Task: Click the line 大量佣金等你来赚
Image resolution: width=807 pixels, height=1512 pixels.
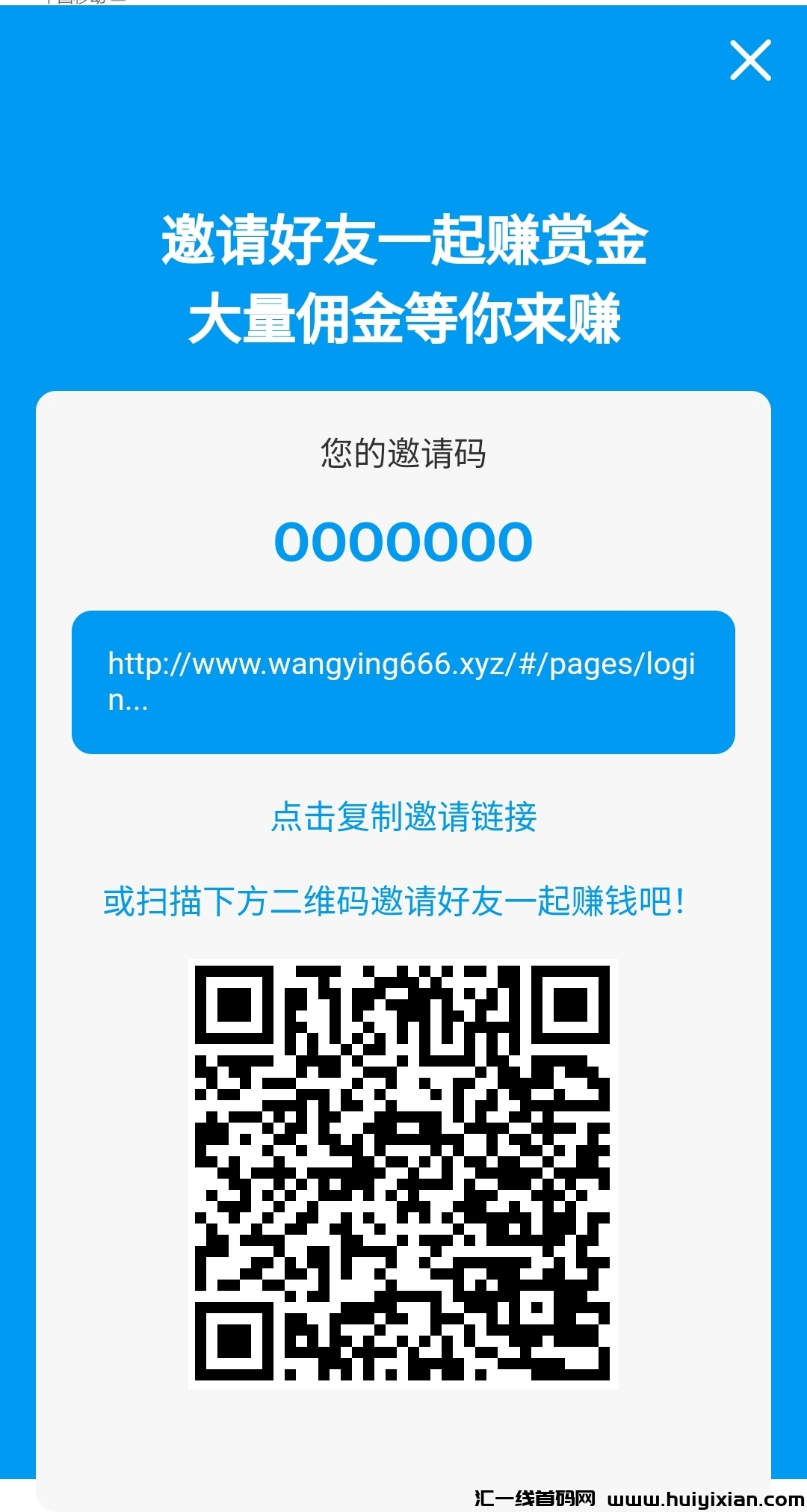Action: point(403,318)
